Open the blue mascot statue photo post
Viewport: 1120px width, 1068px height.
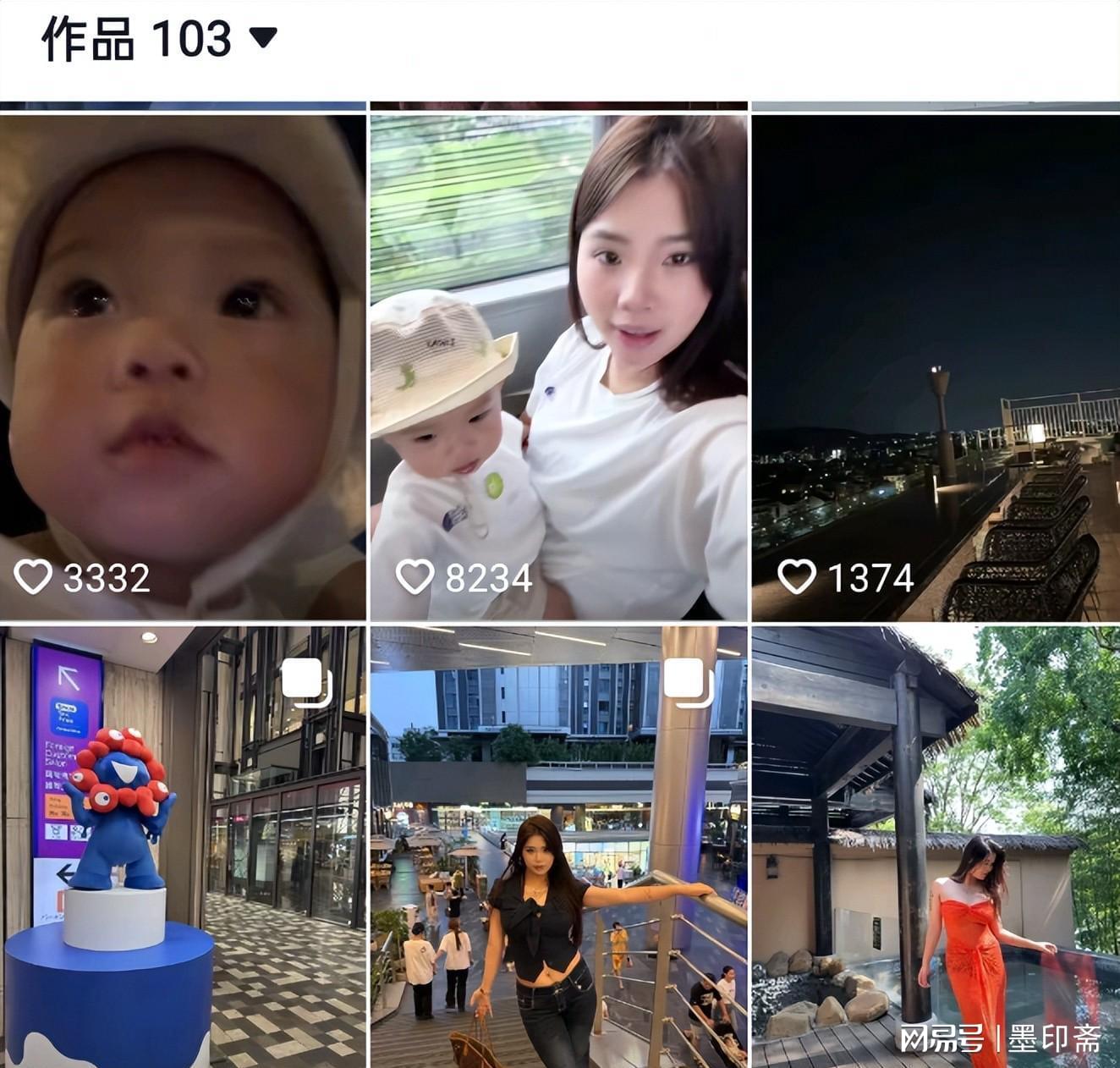pyautogui.click(x=183, y=846)
